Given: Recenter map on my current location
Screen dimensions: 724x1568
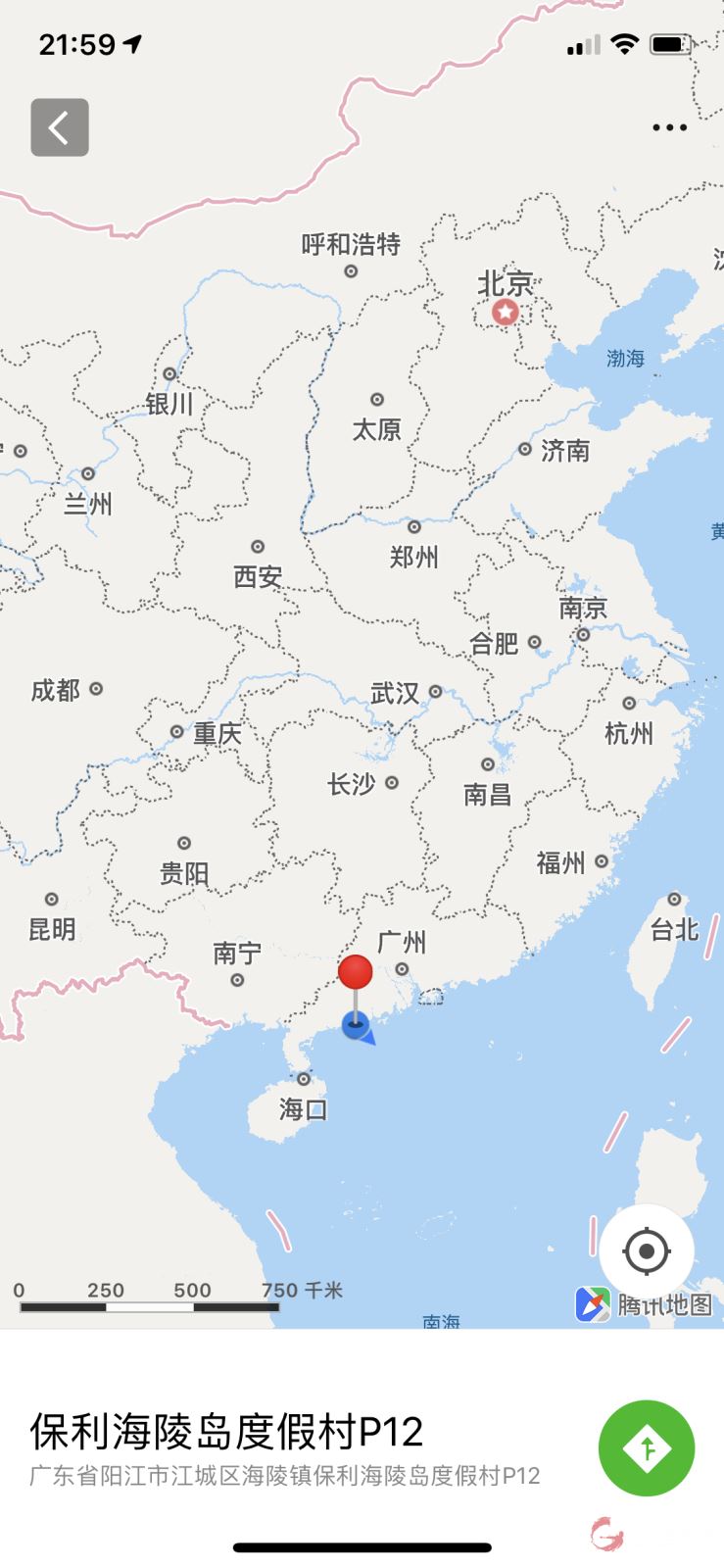Looking at the screenshot, I should [x=647, y=1251].
